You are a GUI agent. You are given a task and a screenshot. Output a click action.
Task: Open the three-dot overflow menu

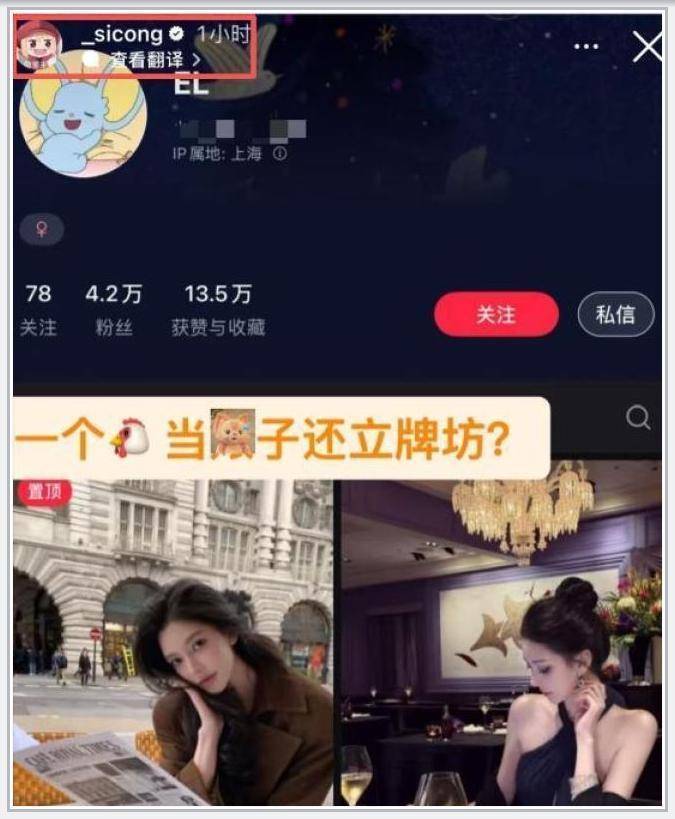point(586,47)
